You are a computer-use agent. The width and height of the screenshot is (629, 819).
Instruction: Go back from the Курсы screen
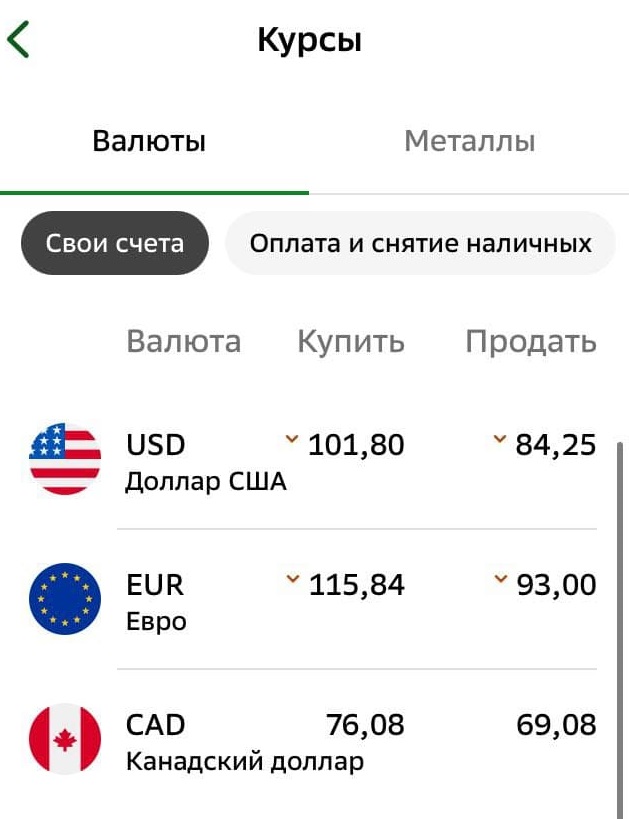19,41
